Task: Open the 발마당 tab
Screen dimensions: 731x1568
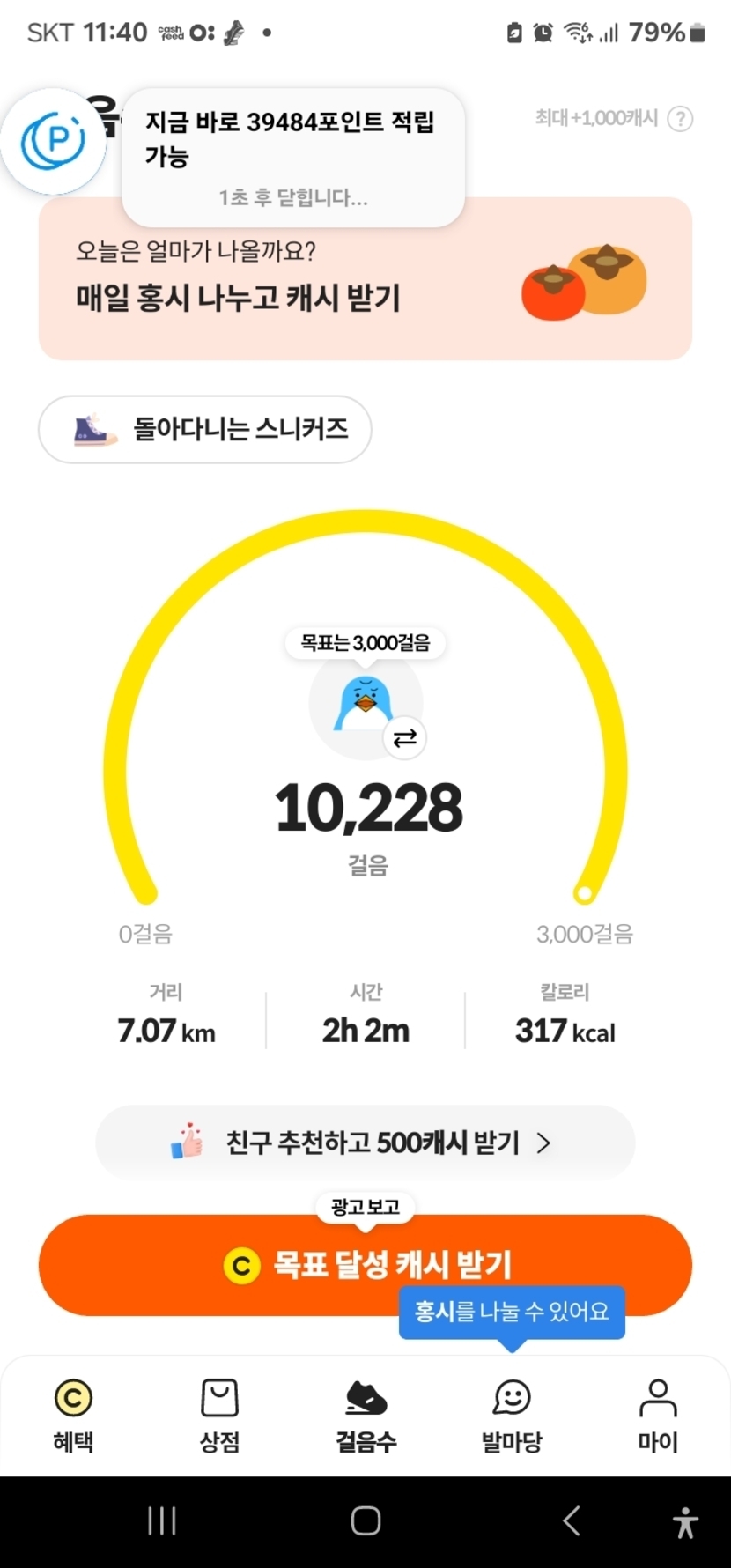Action: (x=512, y=1415)
